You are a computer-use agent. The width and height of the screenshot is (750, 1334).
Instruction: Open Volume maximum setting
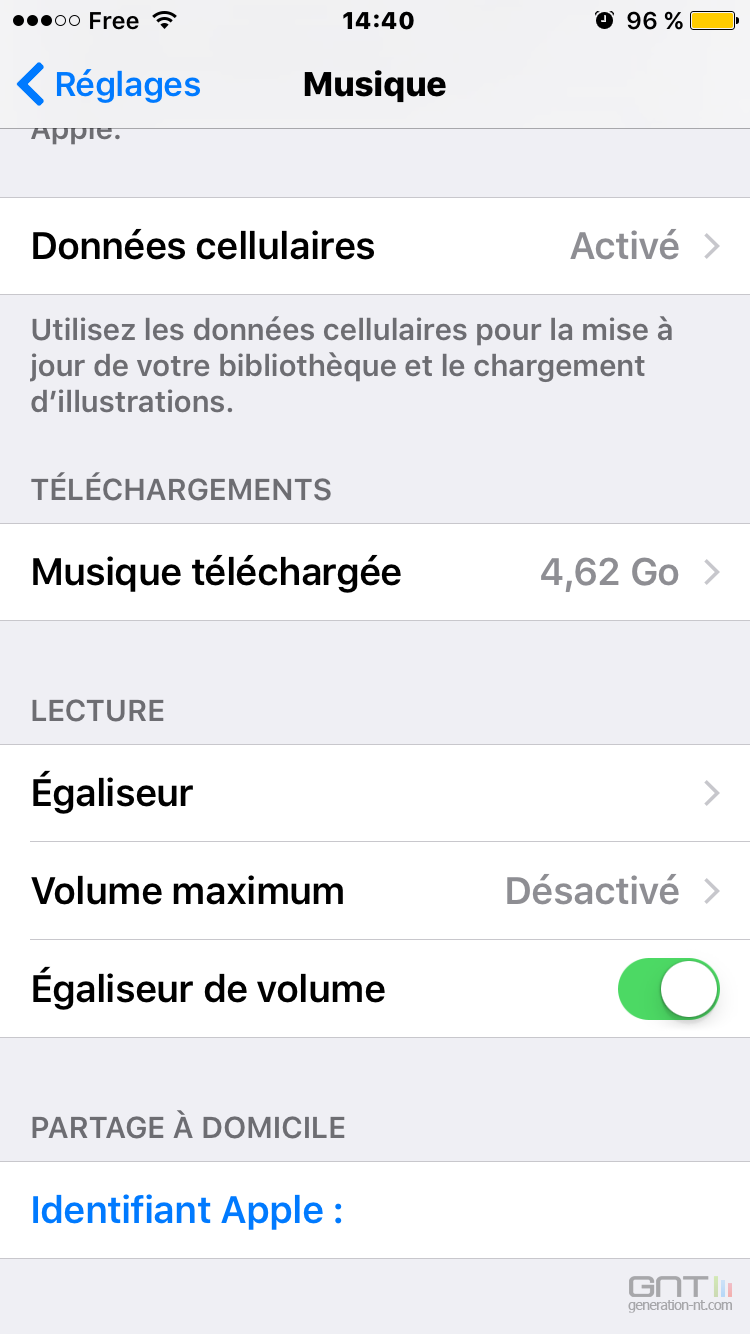pyautogui.click(x=375, y=890)
